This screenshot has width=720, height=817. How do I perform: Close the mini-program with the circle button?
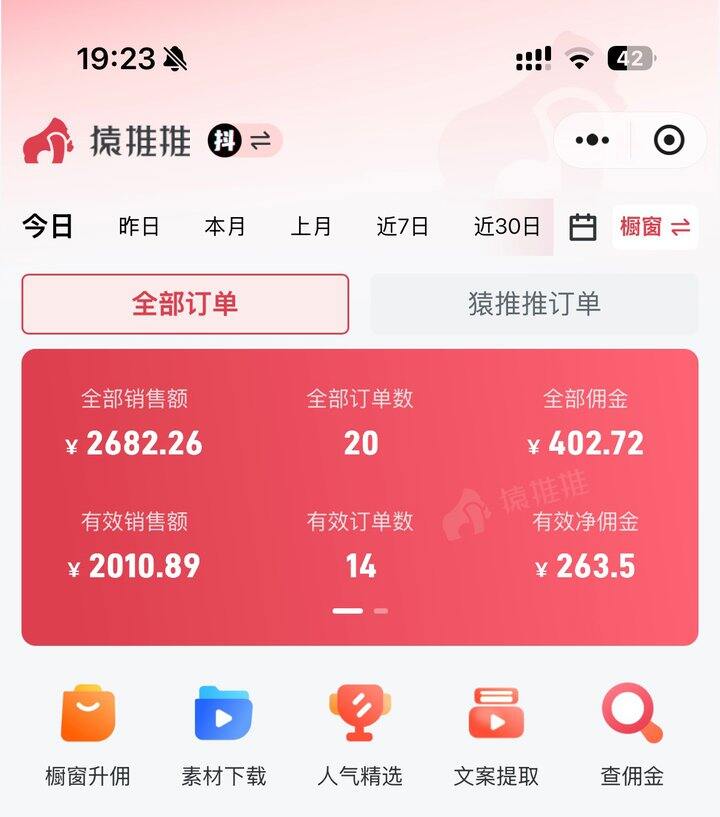pyautogui.click(x=669, y=141)
